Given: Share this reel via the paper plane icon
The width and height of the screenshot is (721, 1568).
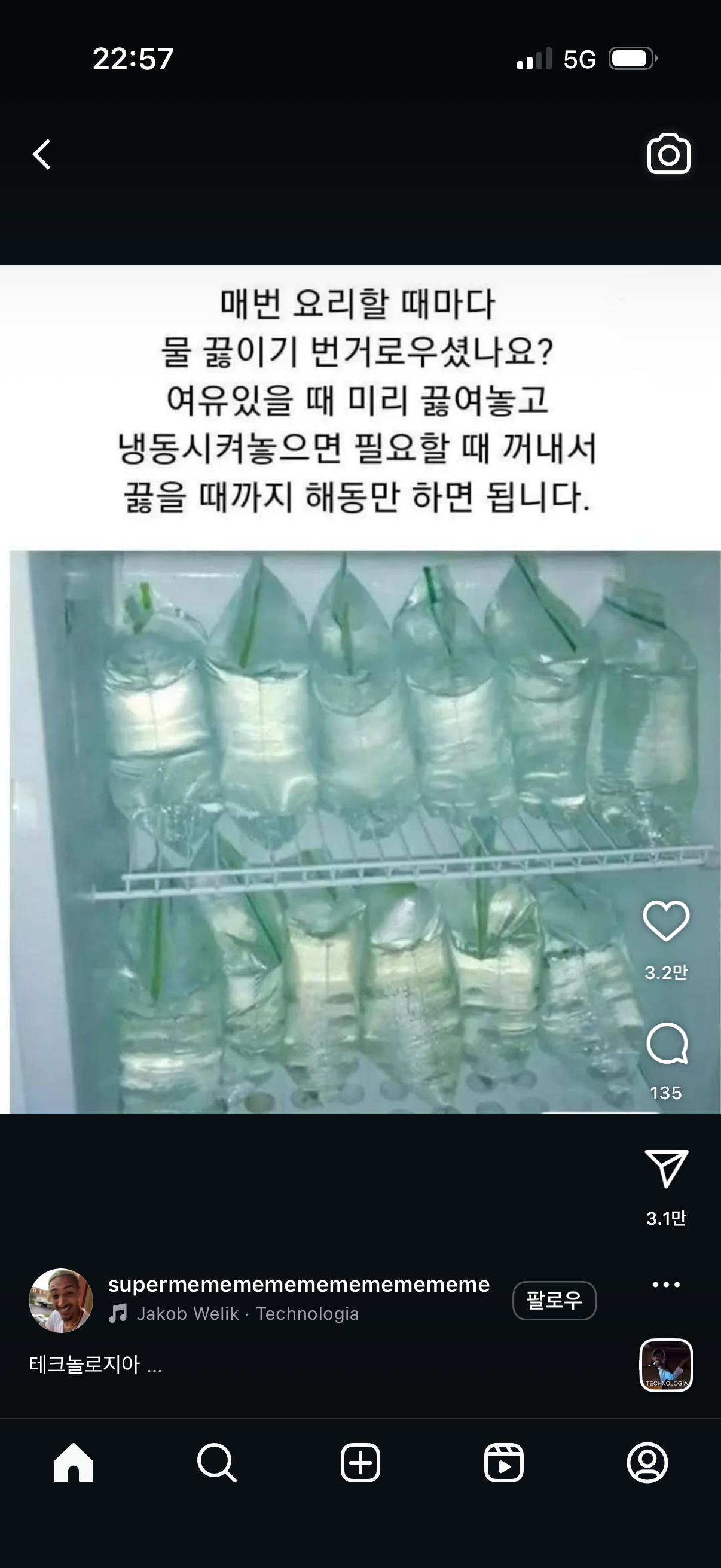Looking at the screenshot, I should (665, 1168).
